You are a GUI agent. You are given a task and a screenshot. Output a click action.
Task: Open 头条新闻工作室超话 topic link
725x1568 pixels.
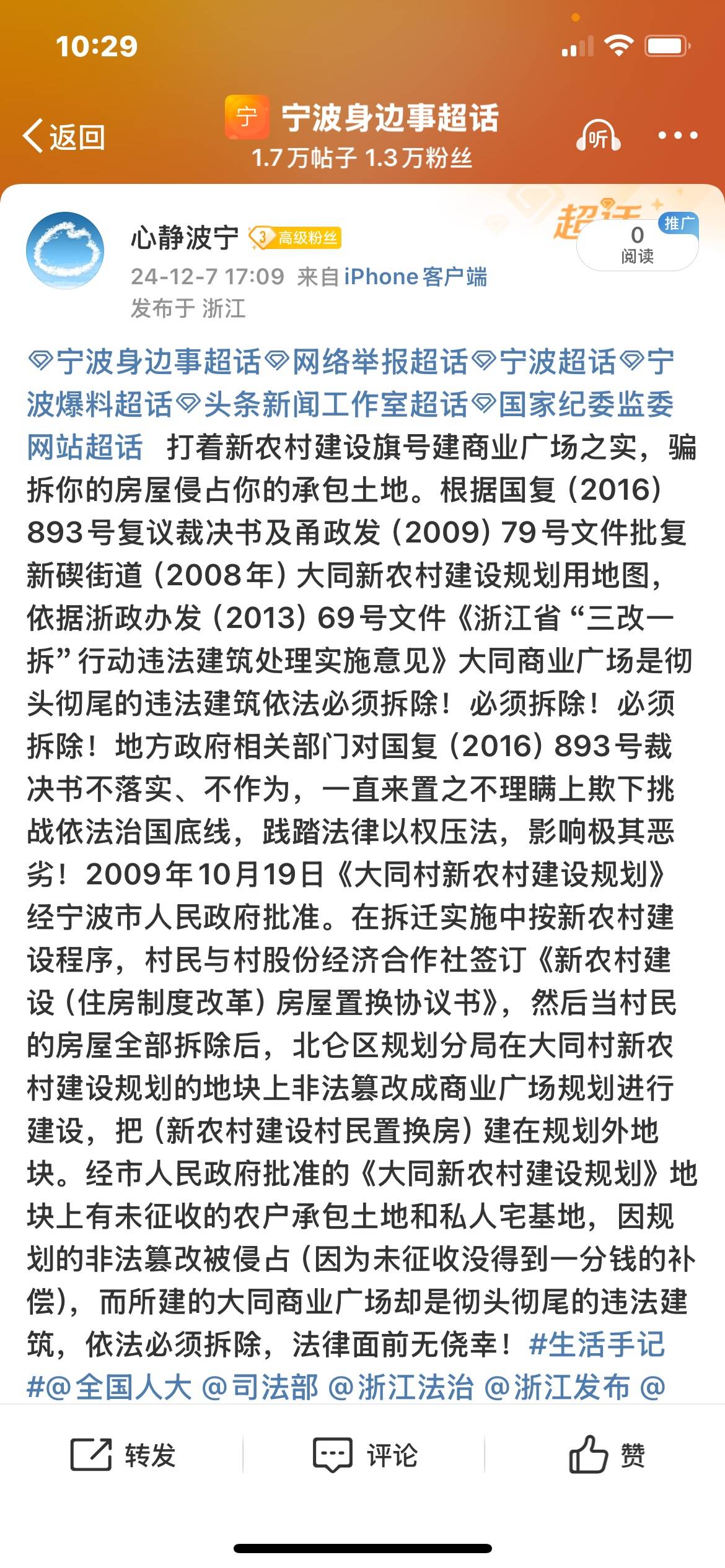[335, 404]
